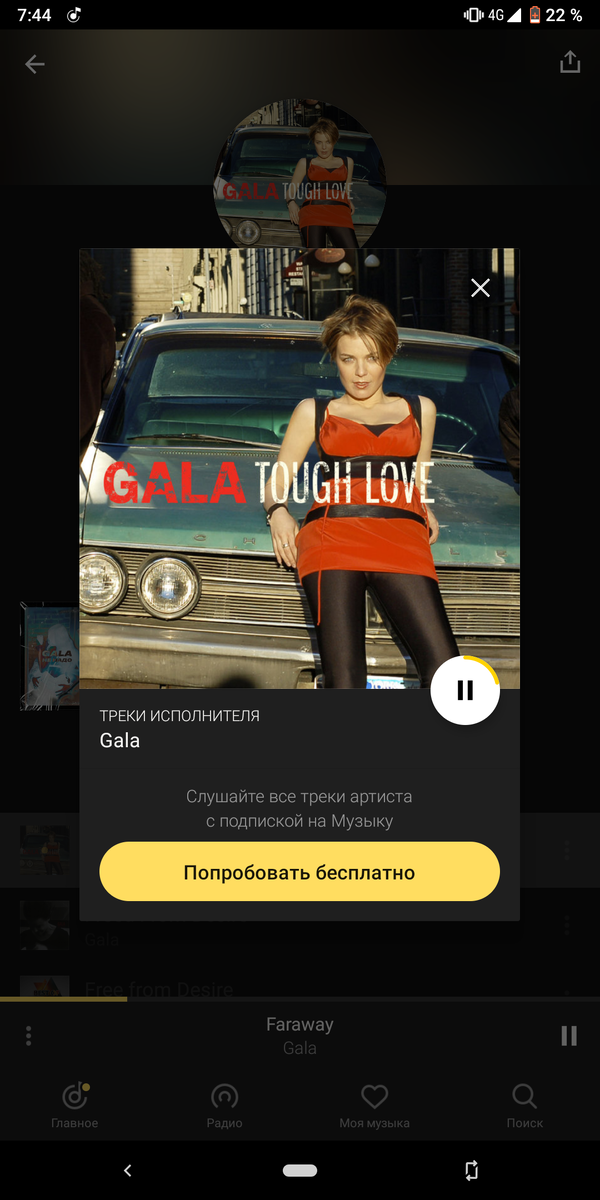600x1200 pixels.
Task: Open the Моя музыка tab
Action: click(x=374, y=1106)
